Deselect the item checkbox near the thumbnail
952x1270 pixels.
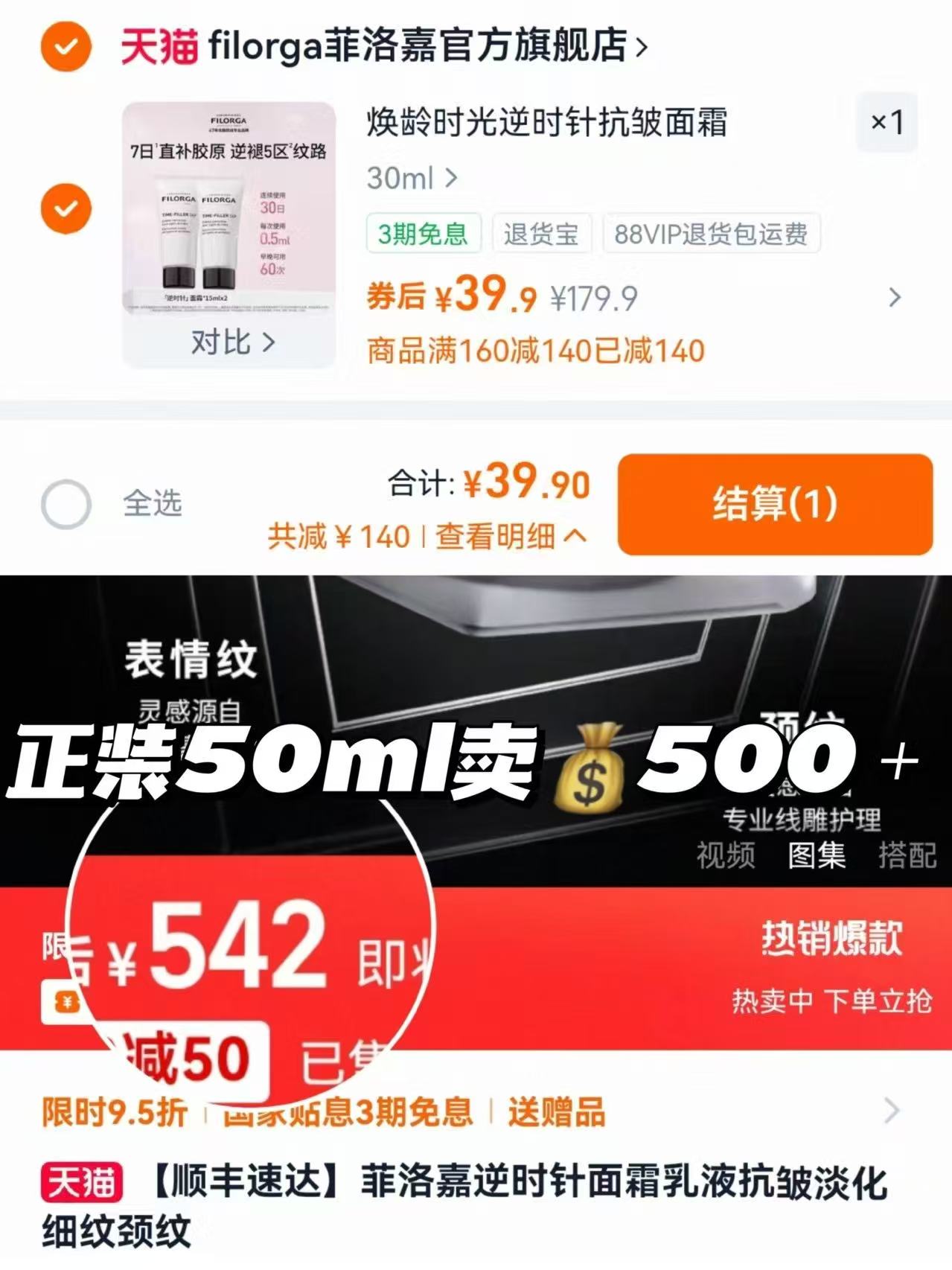[66, 208]
